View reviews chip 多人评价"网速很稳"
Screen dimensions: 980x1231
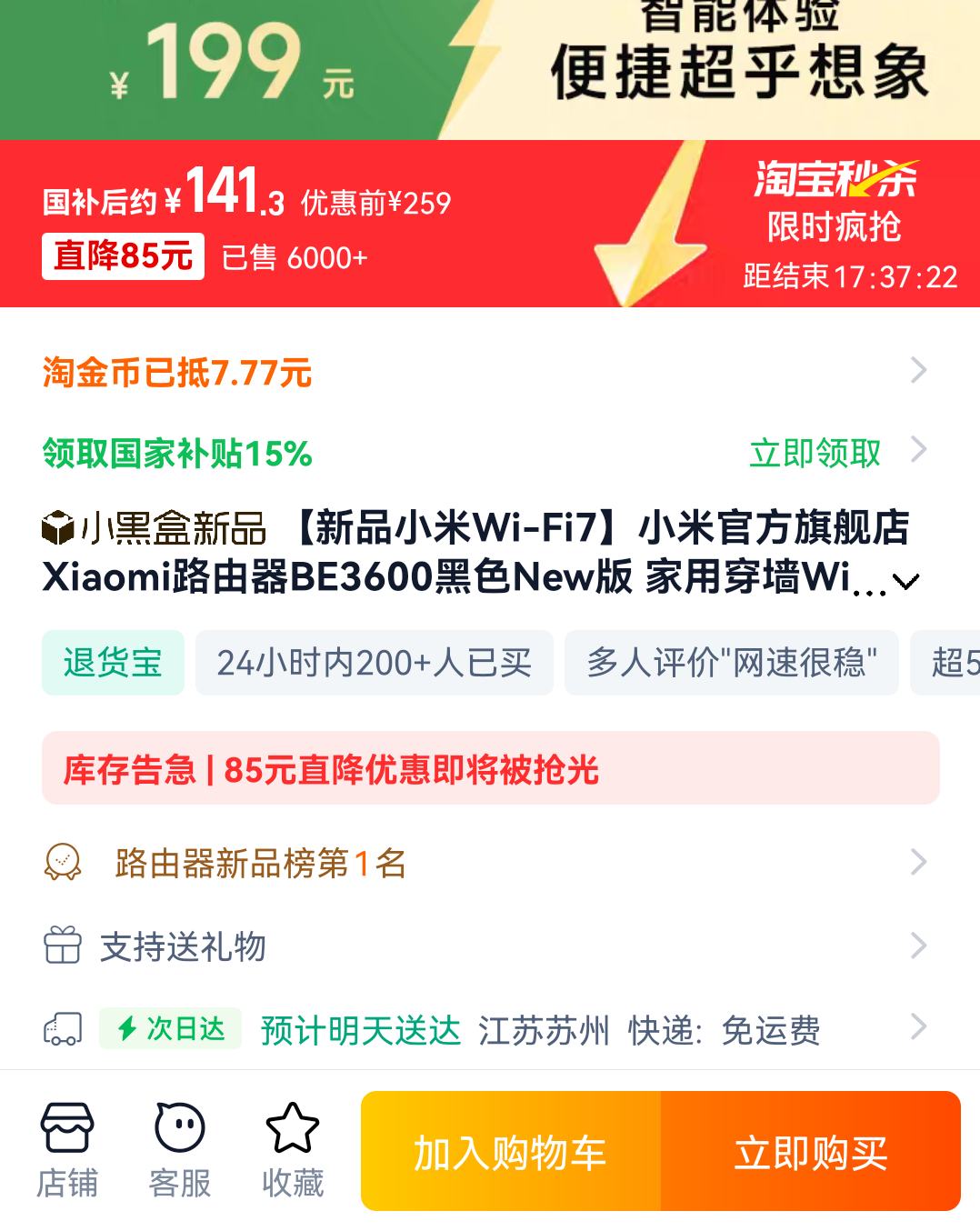pyautogui.click(x=731, y=663)
